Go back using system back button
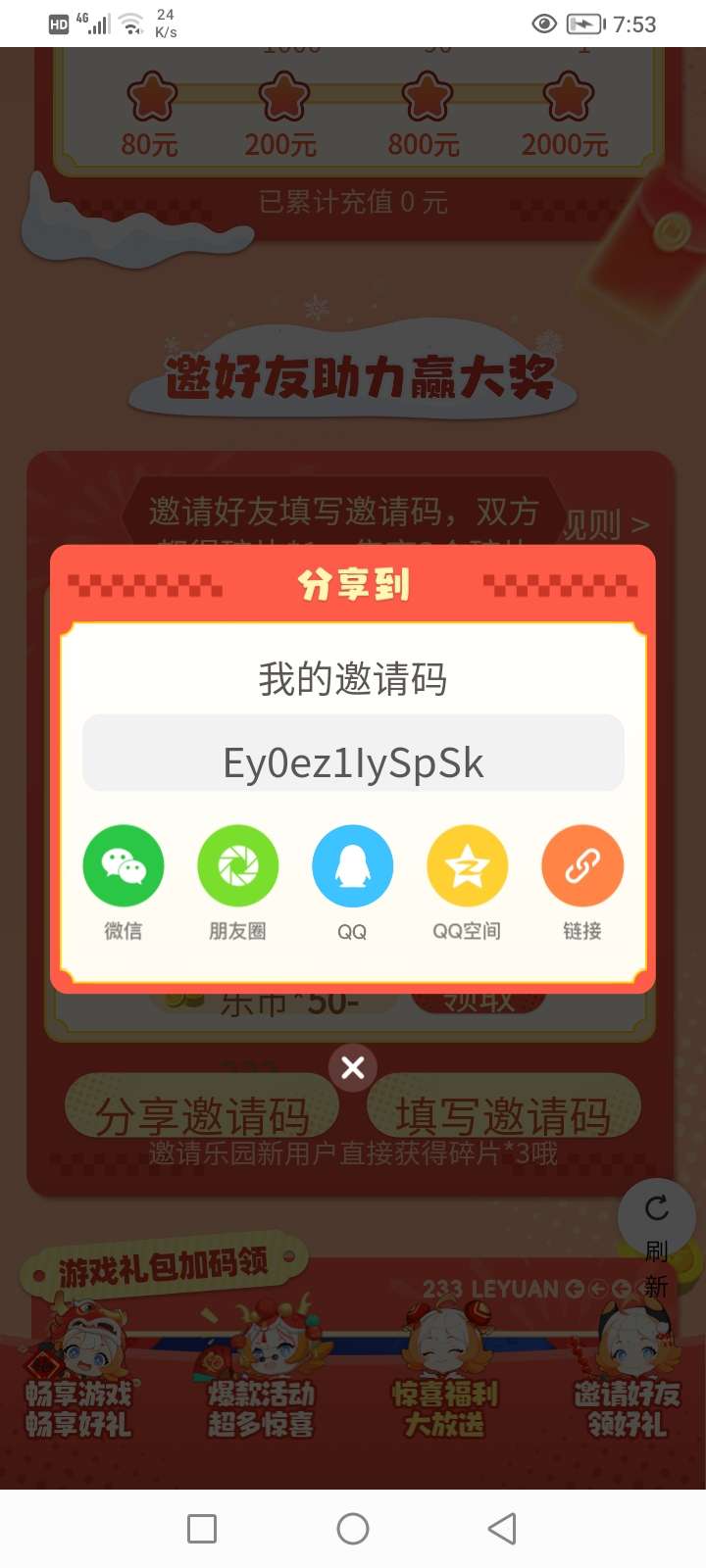Screen dimensions: 706x1568 click(x=502, y=1529)
